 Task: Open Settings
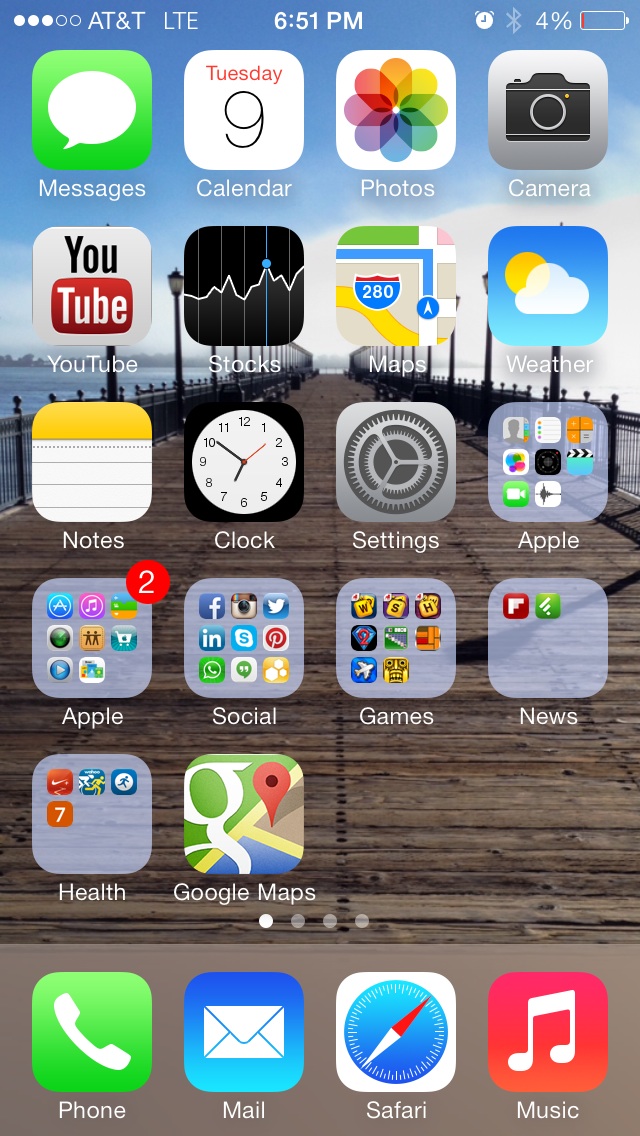pos(396,462)
